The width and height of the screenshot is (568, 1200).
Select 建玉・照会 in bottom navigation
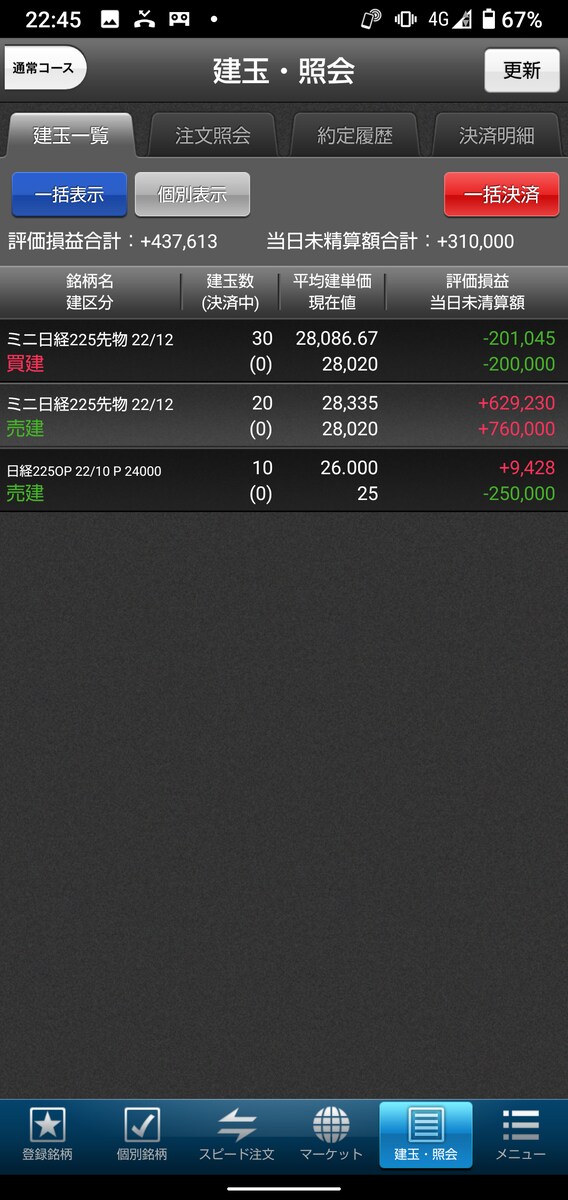pos(426,1136)
